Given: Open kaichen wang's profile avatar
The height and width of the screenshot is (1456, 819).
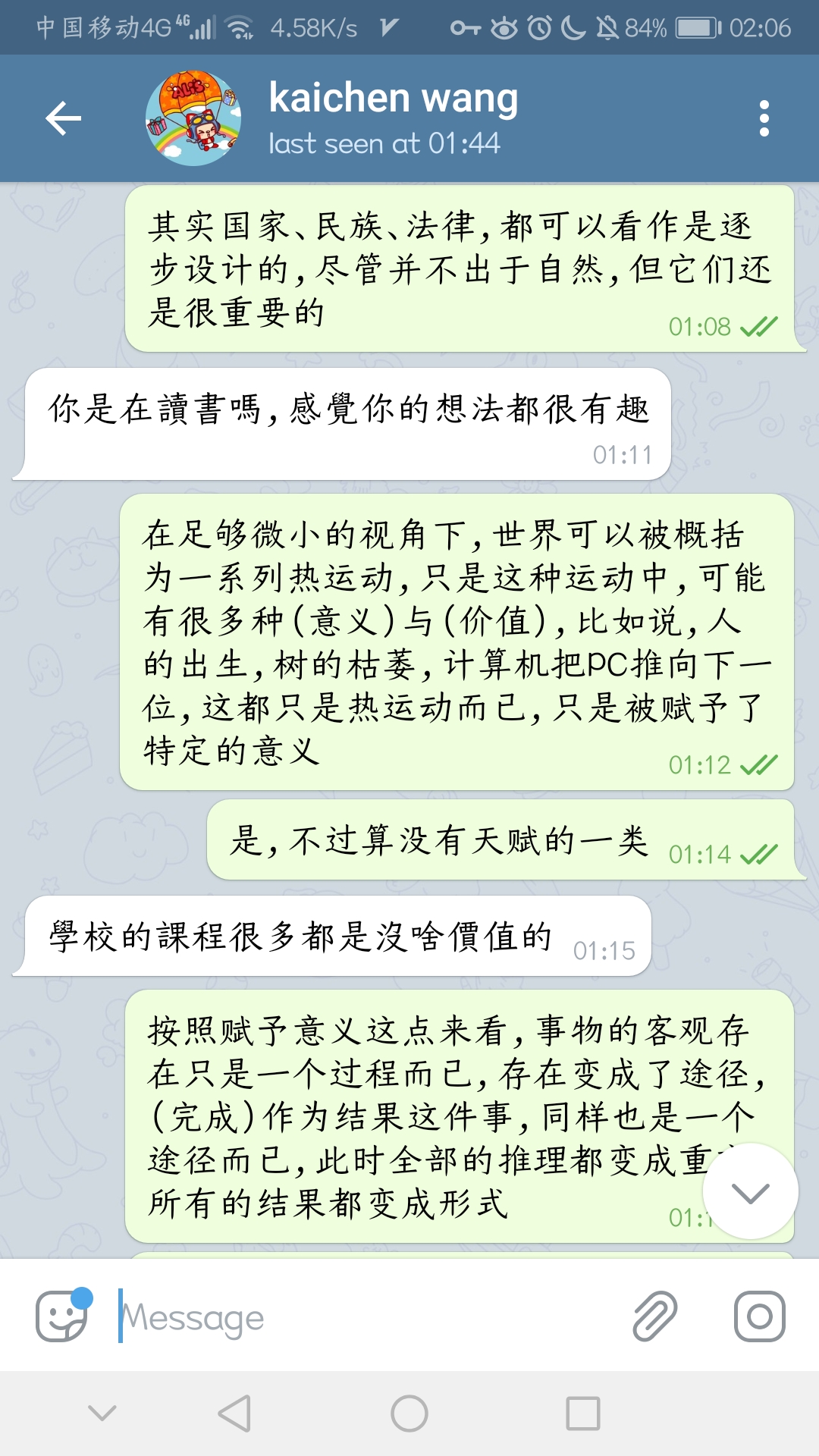Looking at the screenshot, I should (193, 118).
